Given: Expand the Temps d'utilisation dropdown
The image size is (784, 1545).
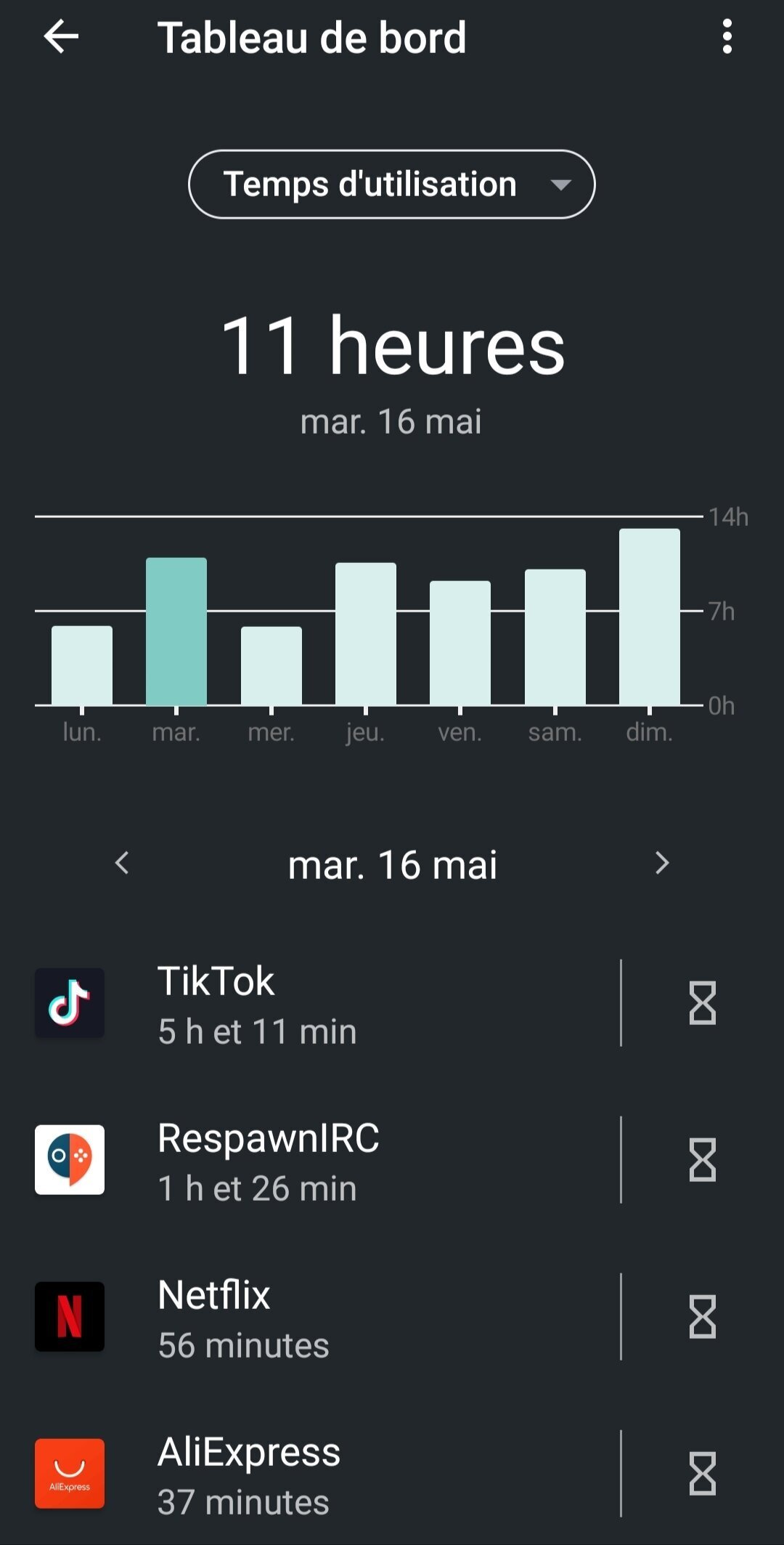Looking at the screenshot, I should click(392, 184).
